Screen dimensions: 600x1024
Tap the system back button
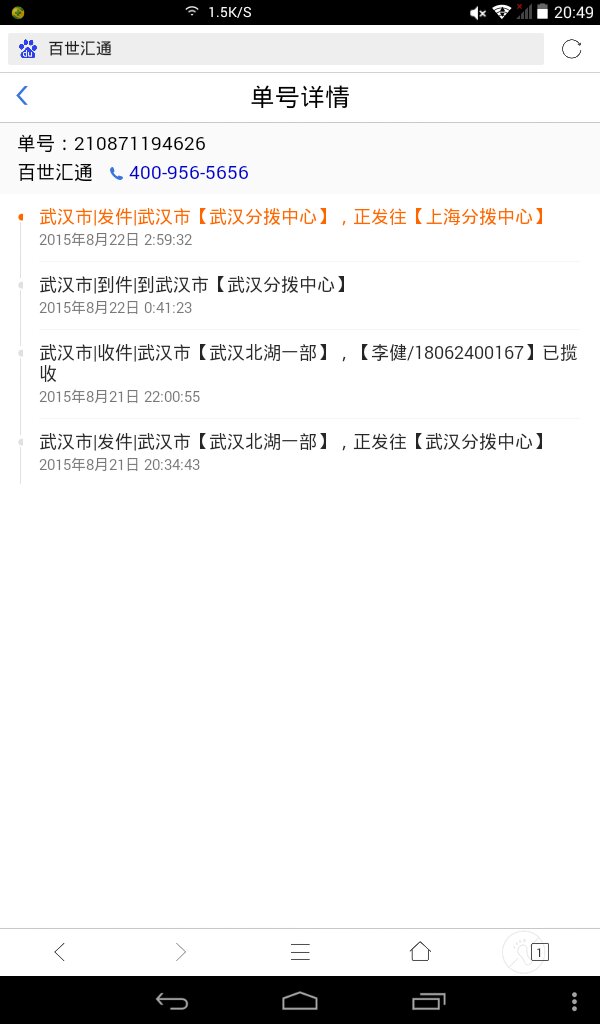(x=172, y=1000)
